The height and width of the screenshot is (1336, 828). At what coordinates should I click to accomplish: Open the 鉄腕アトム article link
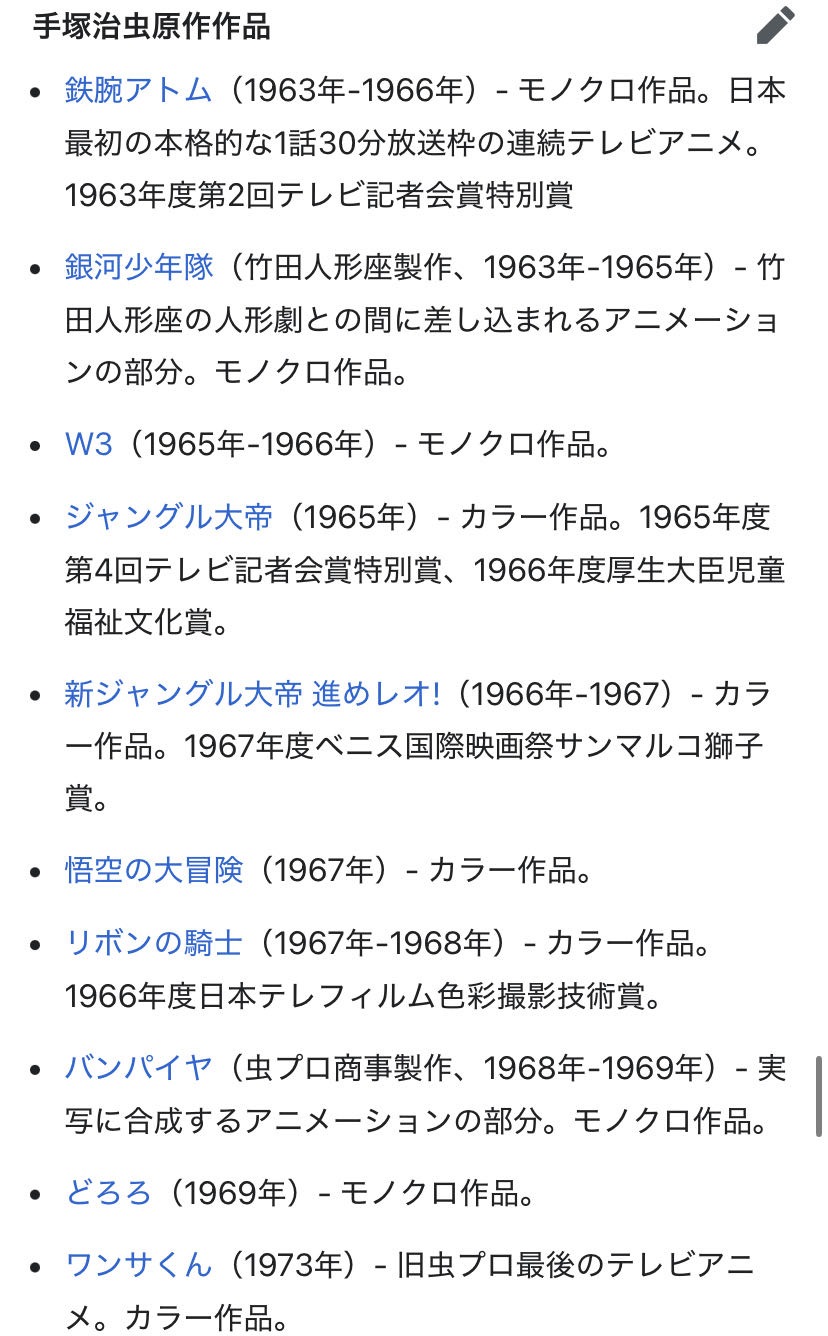point(139,90)
